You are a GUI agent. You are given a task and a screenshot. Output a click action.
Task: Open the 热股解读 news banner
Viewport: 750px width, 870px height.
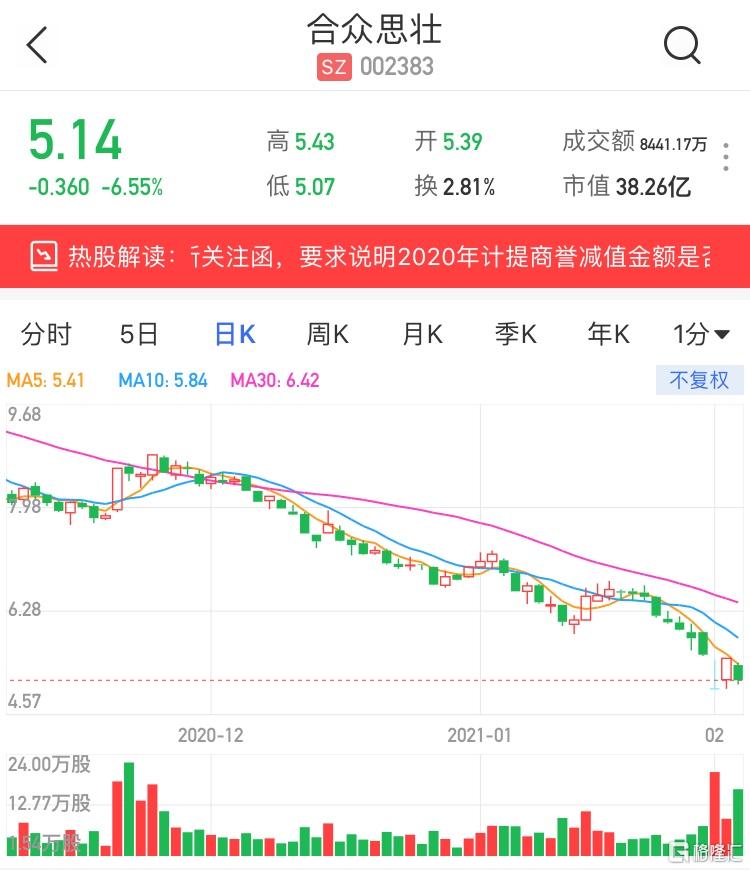[x=375, y=257]
